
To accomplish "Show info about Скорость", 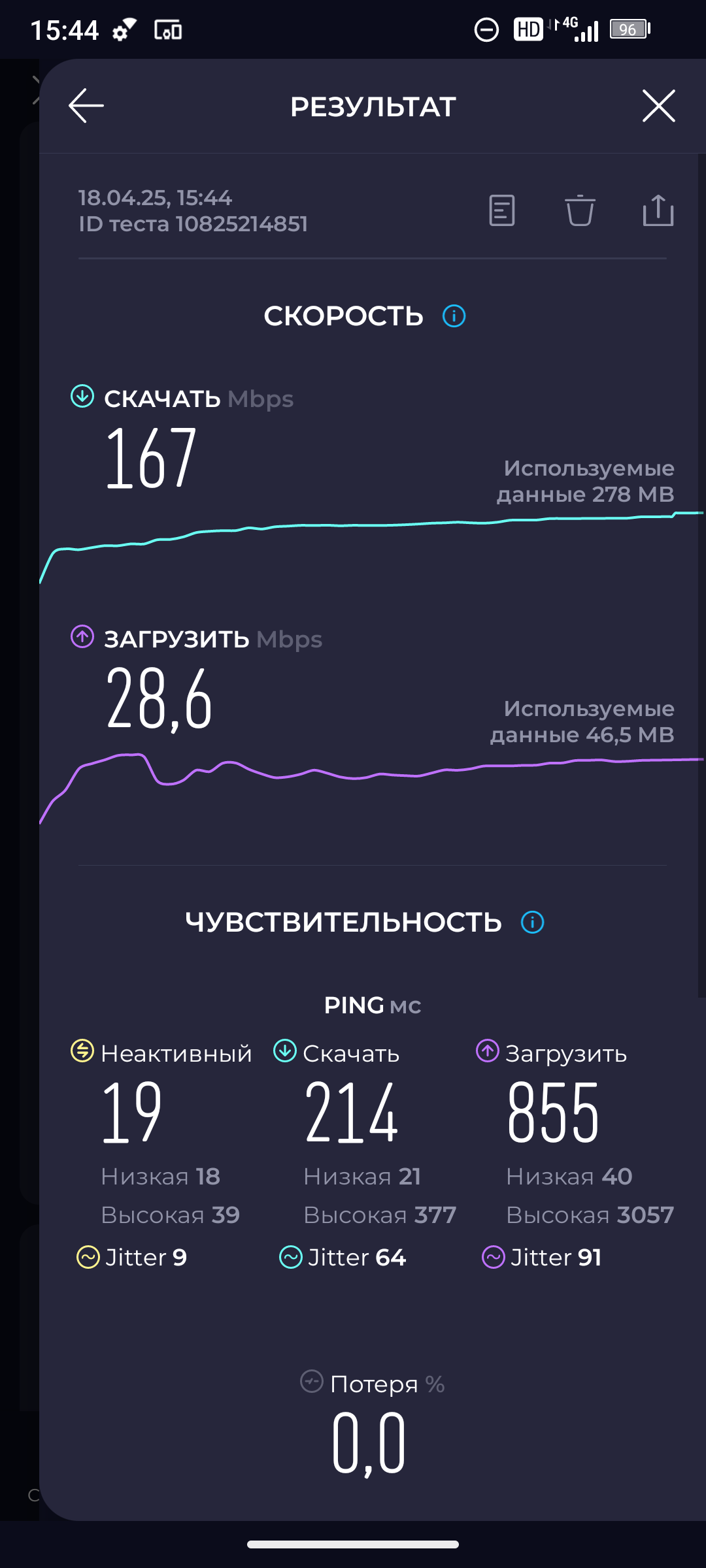I will pyautogui.click(x=454, y=316).
